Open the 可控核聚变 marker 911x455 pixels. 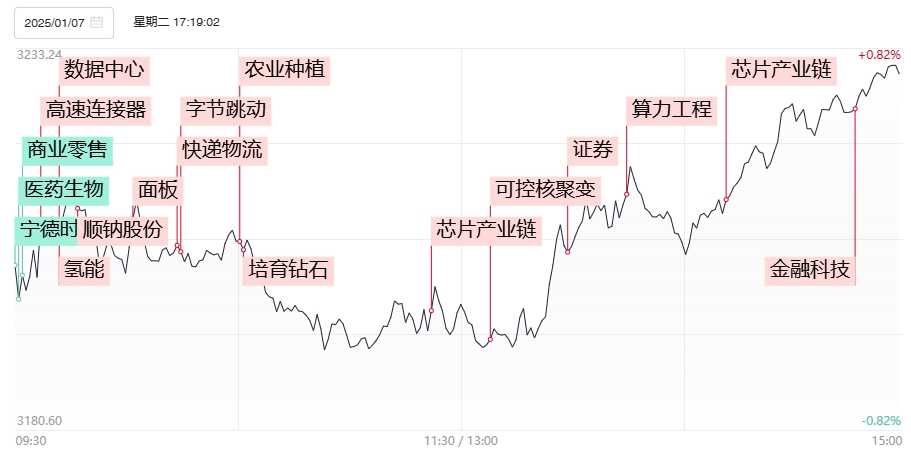(x=545, y=189)
